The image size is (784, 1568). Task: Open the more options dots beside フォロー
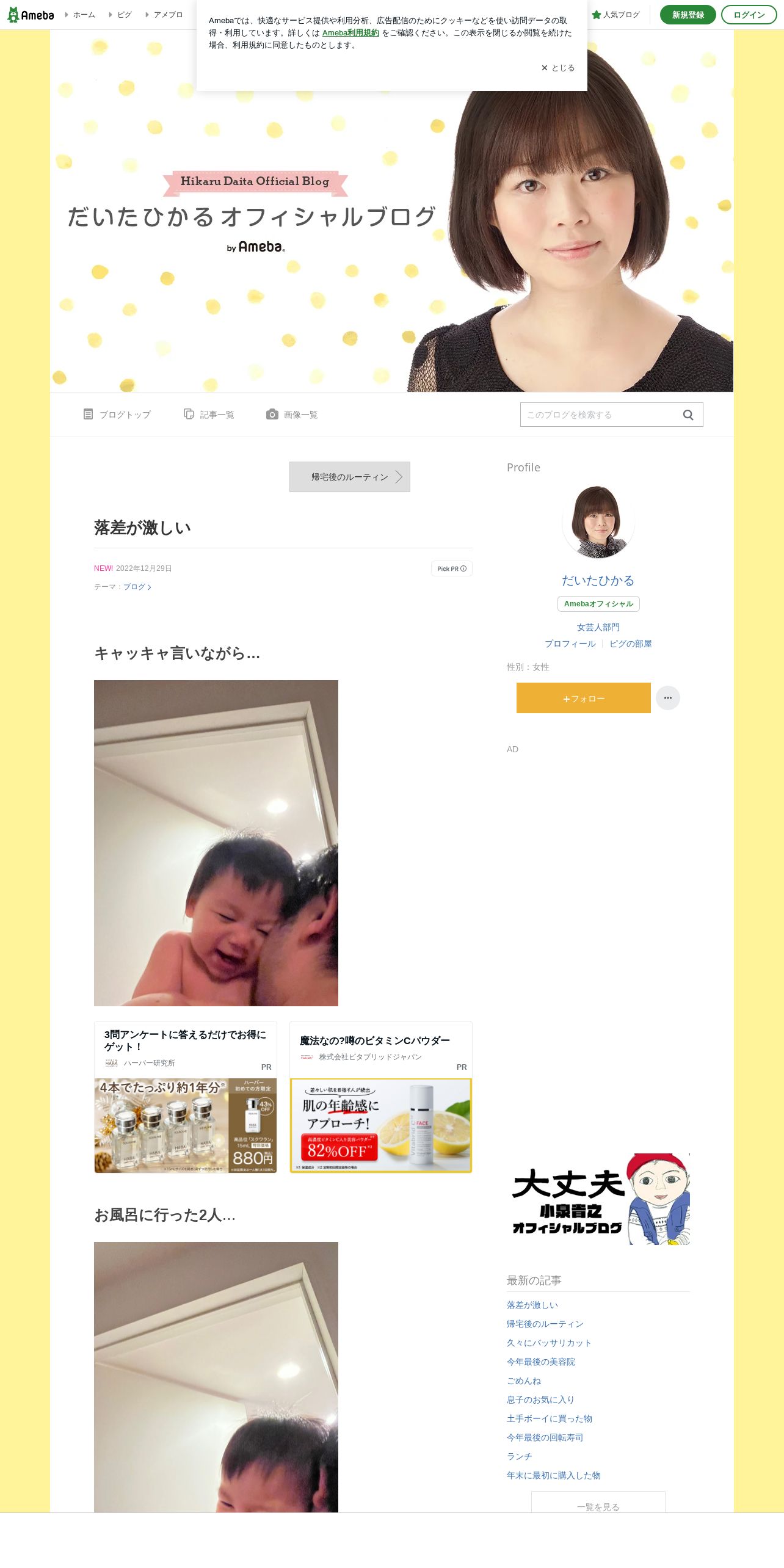pos(668,698)
